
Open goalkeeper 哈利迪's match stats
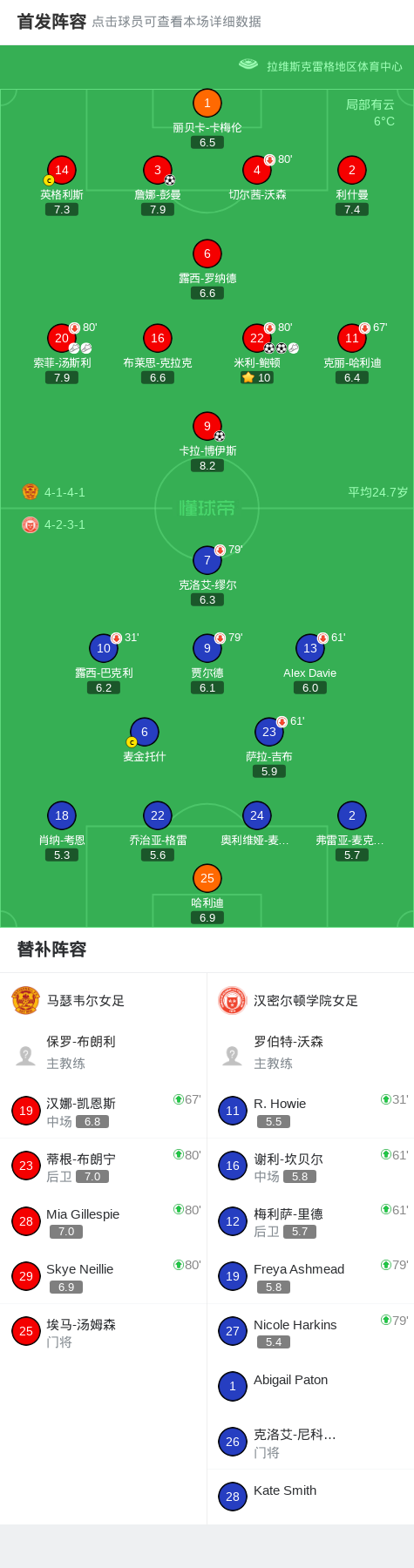[207, 895]
